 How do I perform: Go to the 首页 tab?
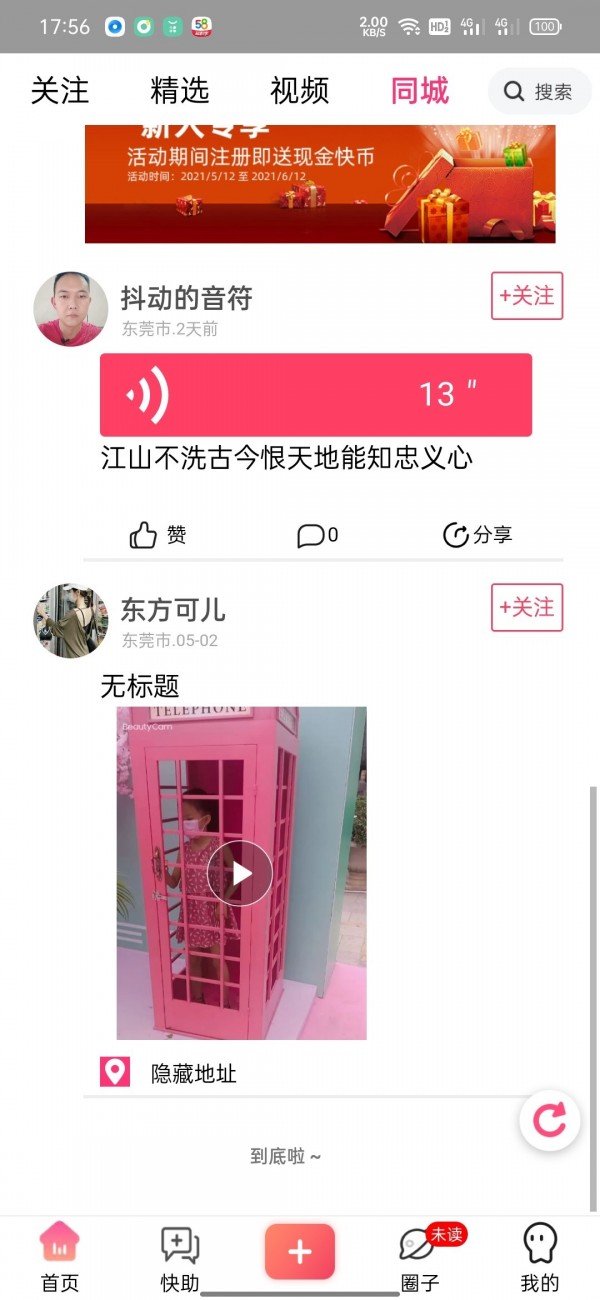pyautogui.click(x=60, y=1258)
